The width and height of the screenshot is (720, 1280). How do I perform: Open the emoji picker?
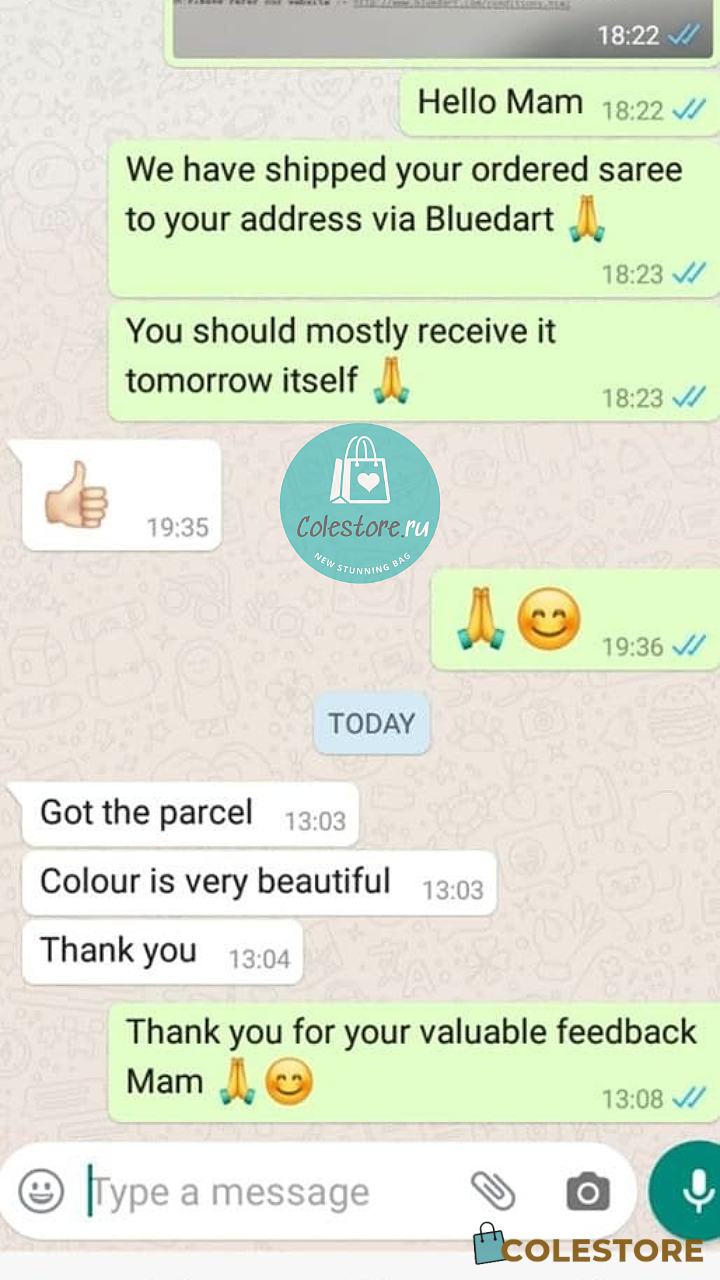pyautogui.click(x=41, y=1192)
